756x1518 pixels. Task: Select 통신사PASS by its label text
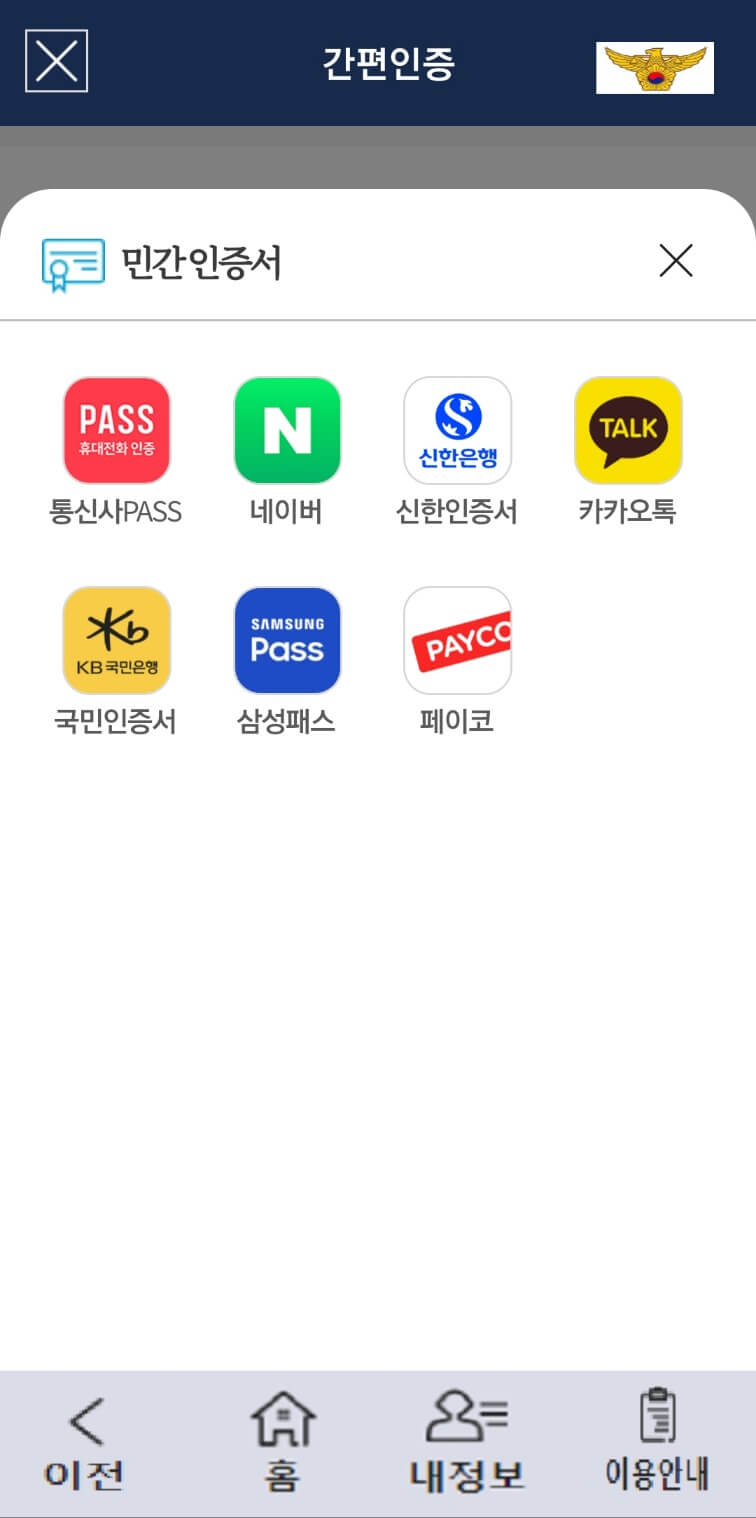coord(117,512)
